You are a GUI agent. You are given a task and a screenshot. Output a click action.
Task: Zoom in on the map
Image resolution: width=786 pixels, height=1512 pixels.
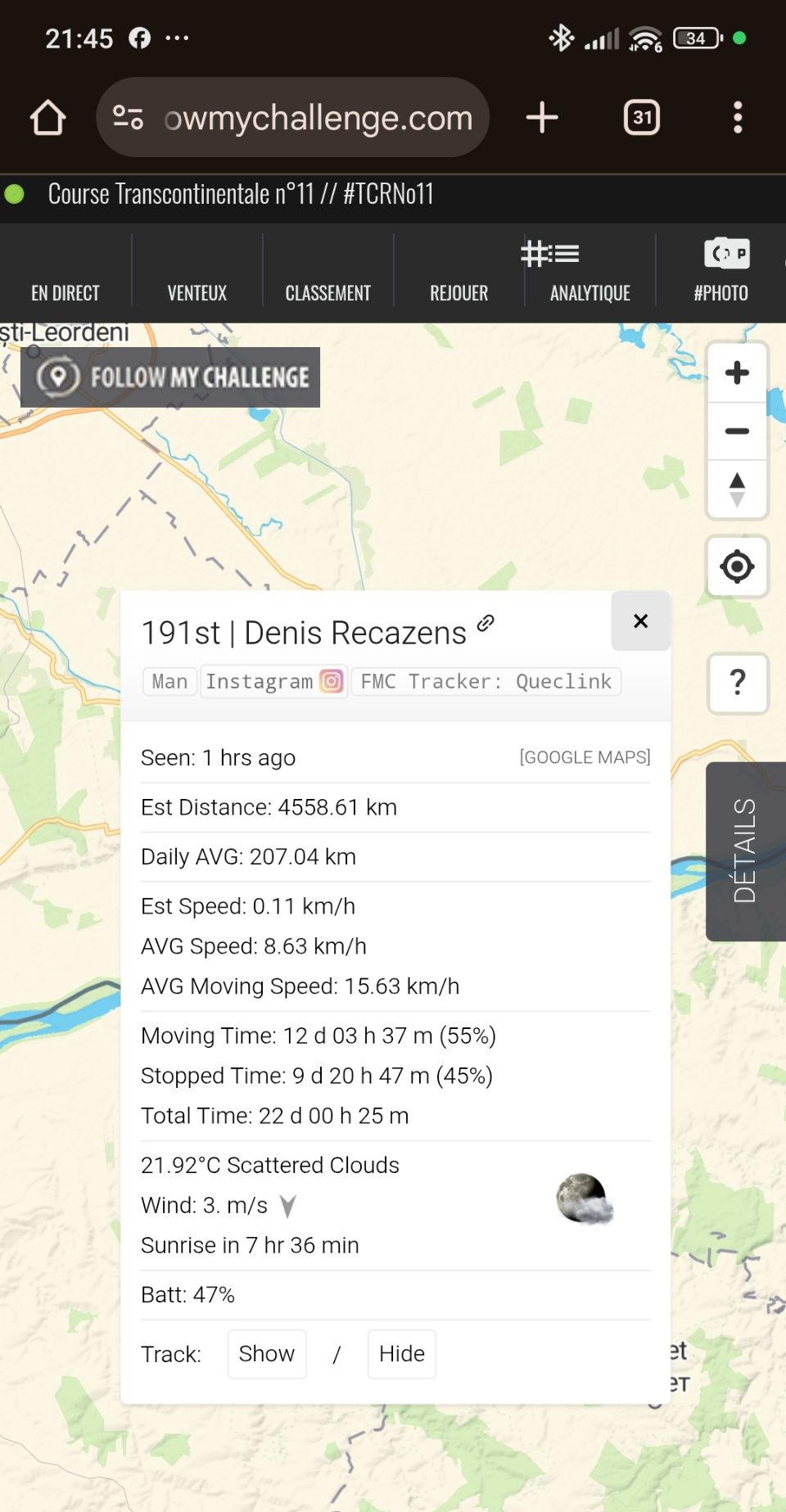pyautogui.click(x=737, y=373)
